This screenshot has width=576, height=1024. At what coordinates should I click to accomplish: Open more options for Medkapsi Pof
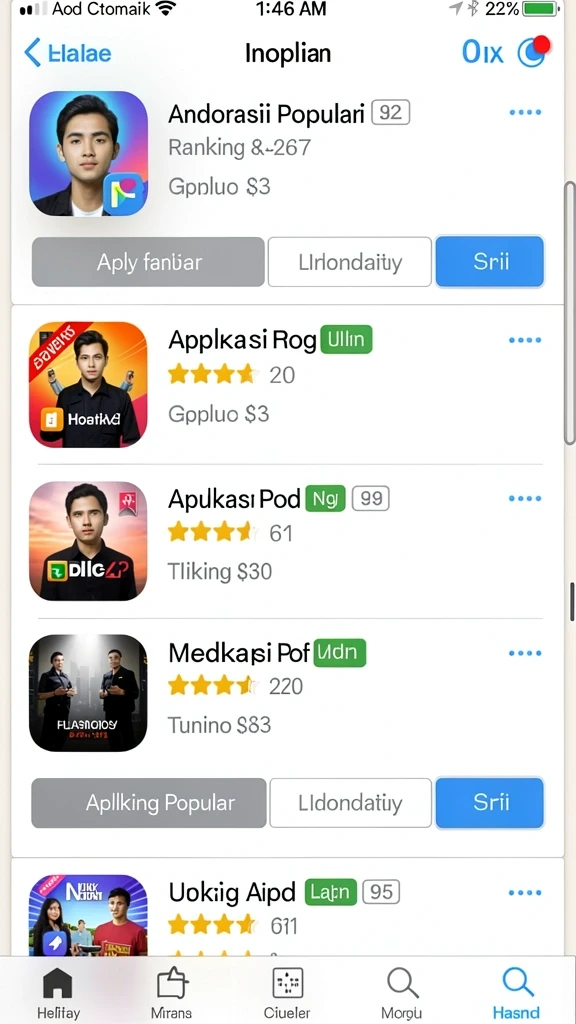click(525, 653)
